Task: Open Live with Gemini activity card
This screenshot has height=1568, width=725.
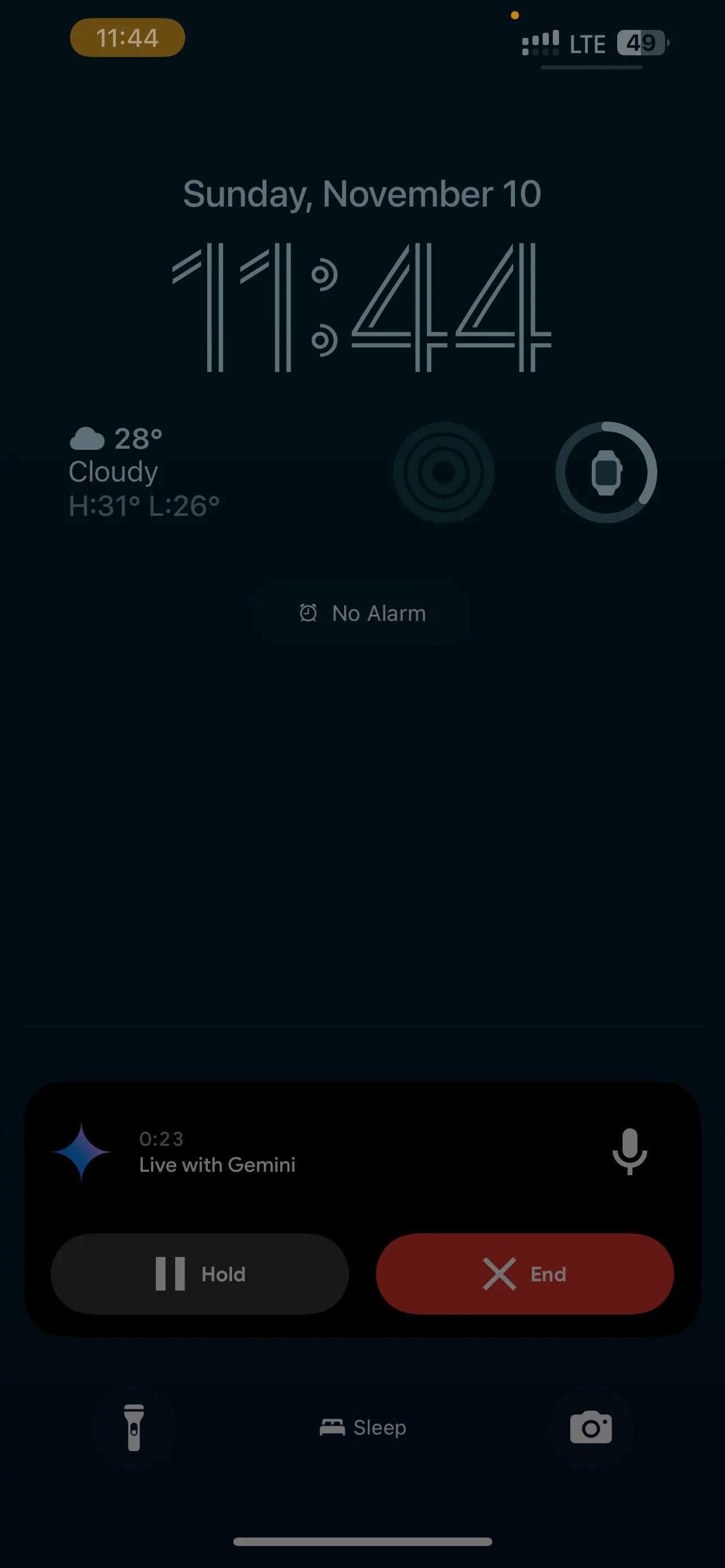Action: pos(363,1209)
